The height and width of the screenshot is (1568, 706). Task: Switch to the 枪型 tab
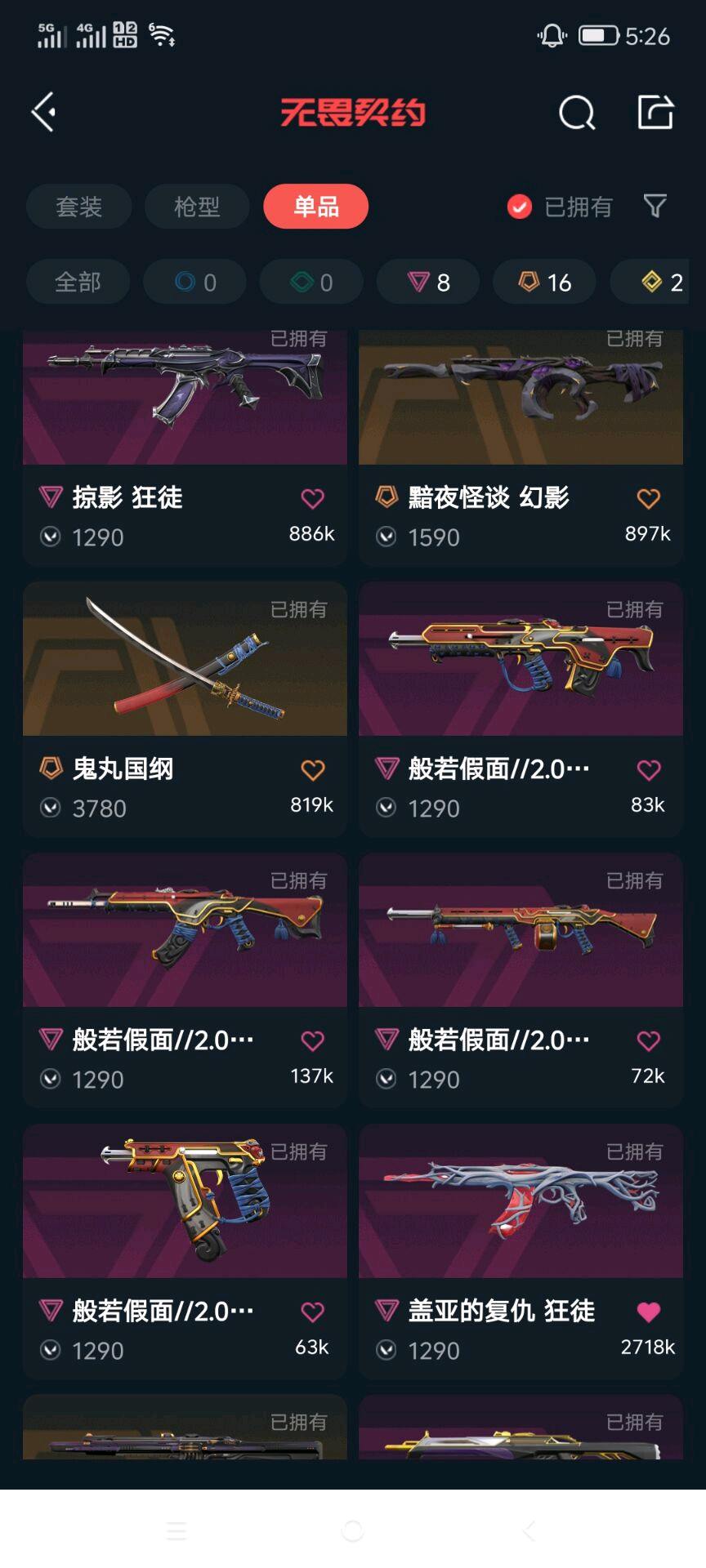tap(197, 207)
